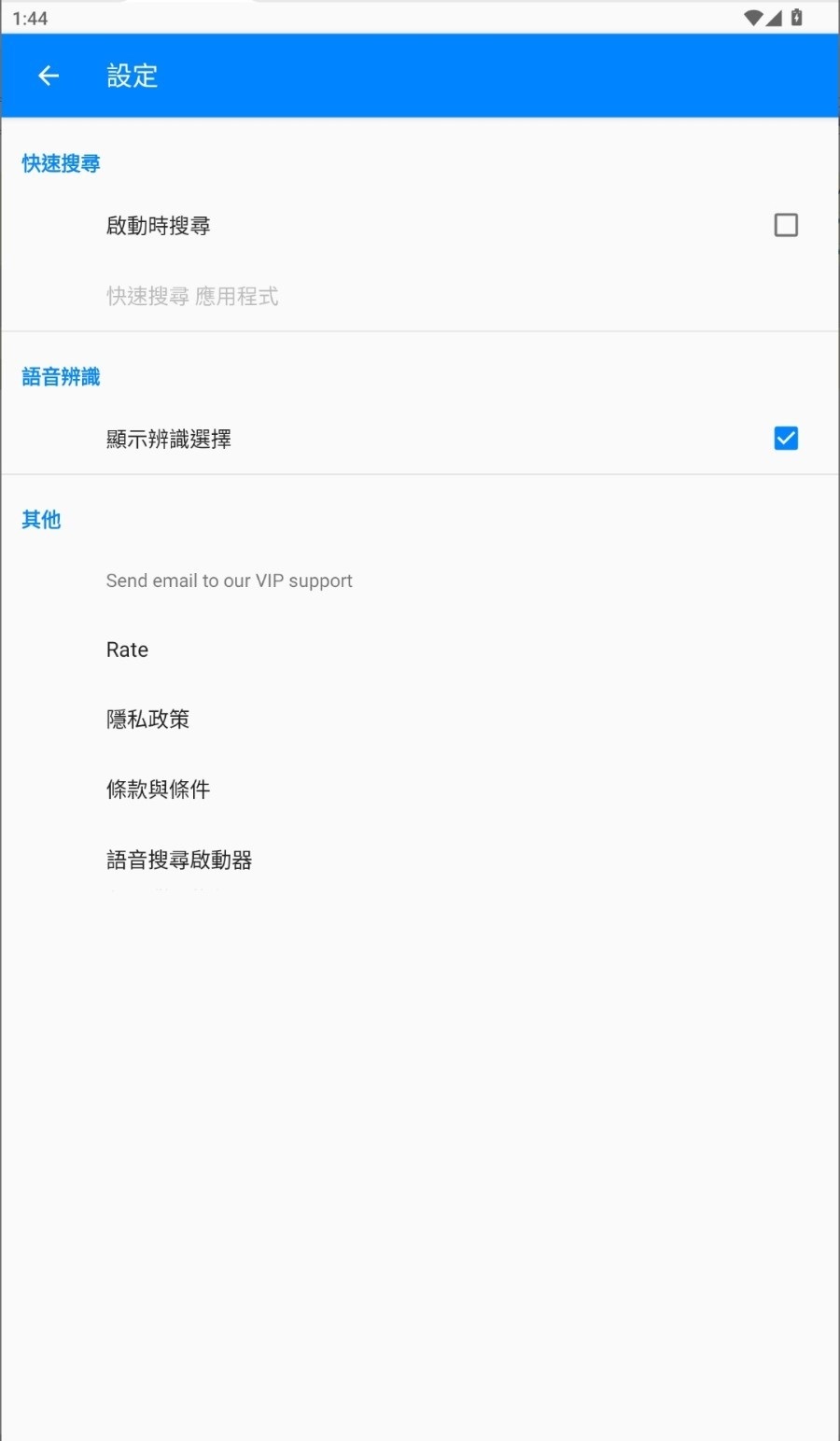
Task: Enable the 啟動時搜尋 checkbox
Action: click(786, 225)
